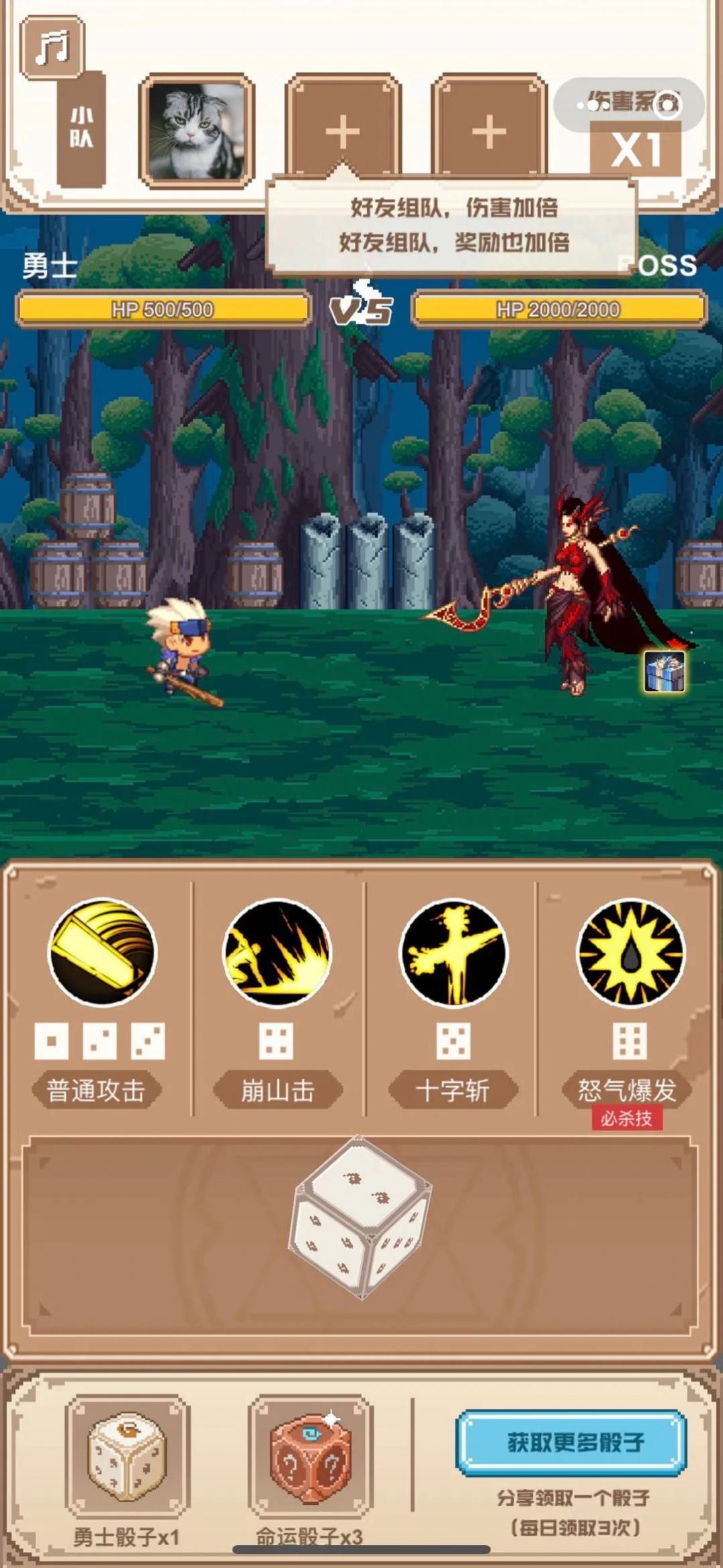Select the 普通攻击 skill icon
This screenshot has width=723, height=1568.
(x=102, y=952)
